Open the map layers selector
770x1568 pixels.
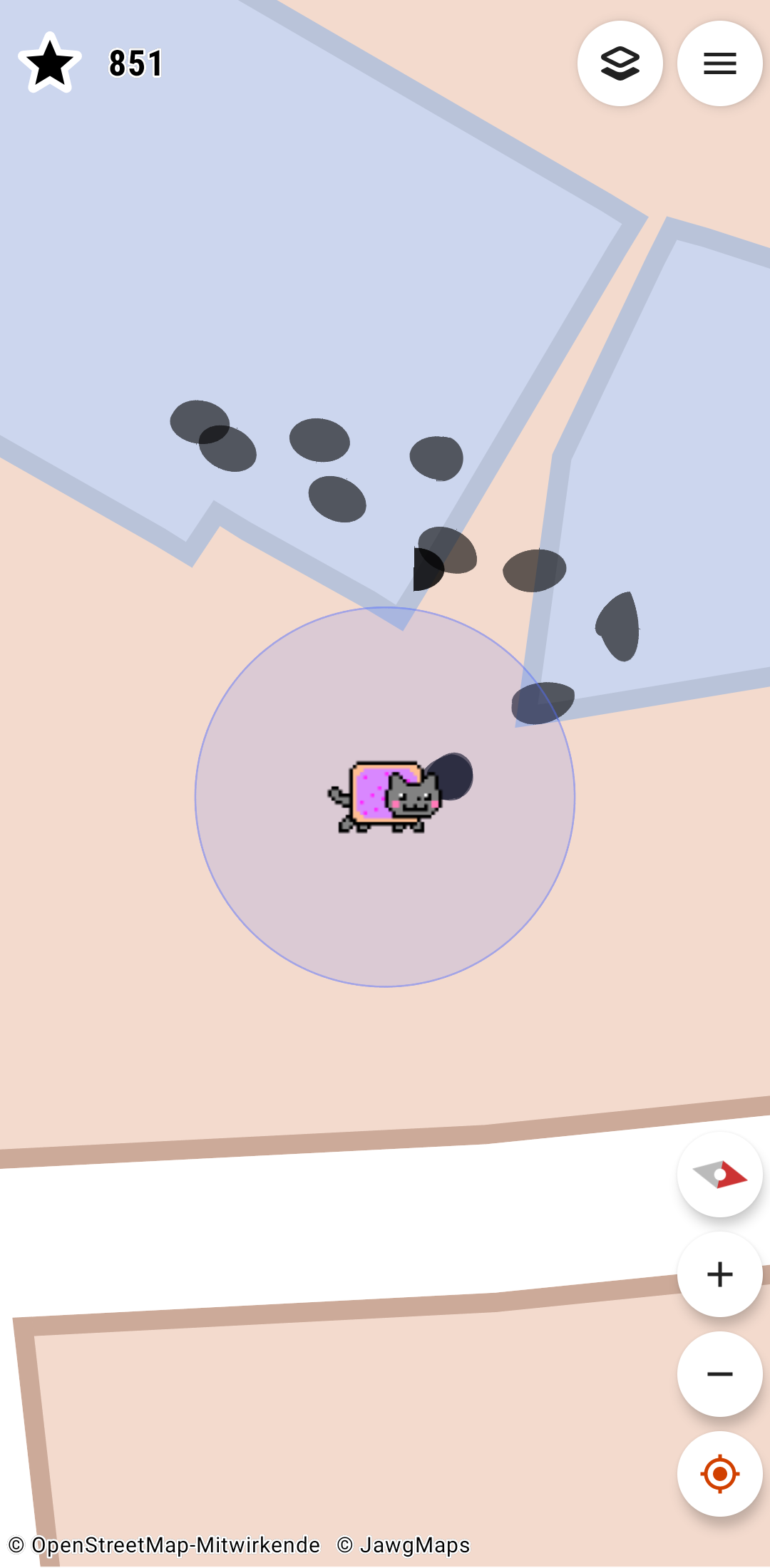point(620,64)
